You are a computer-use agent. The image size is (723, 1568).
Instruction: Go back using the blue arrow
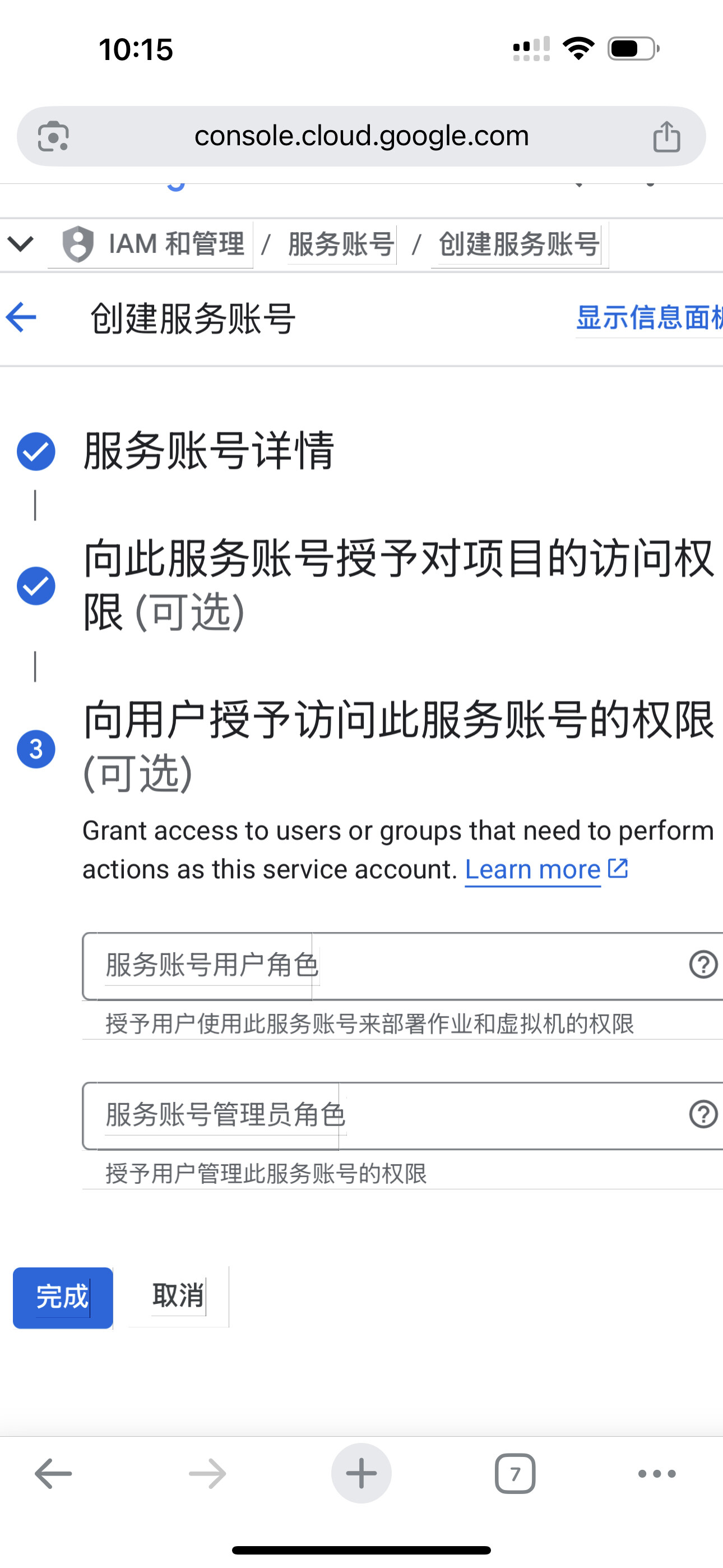pos(21,317)
